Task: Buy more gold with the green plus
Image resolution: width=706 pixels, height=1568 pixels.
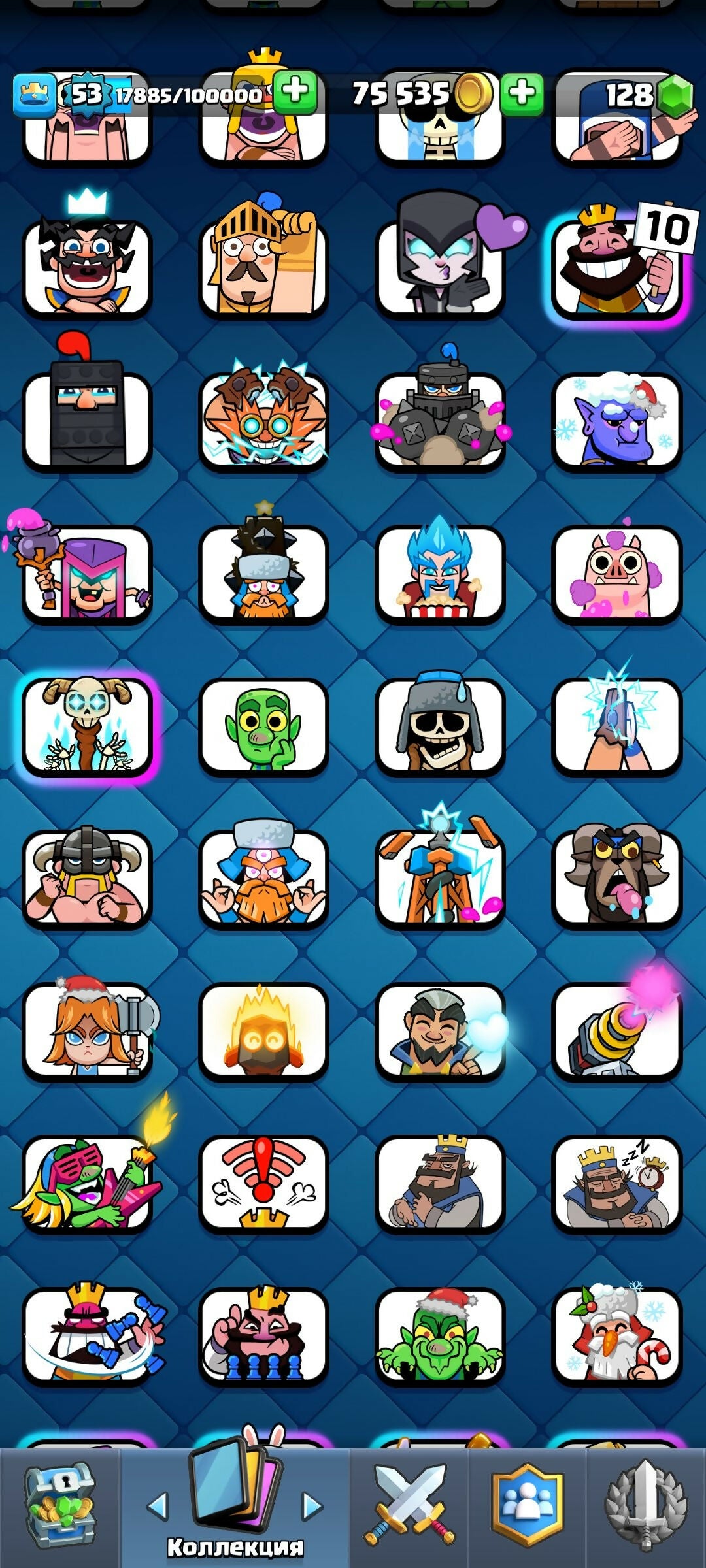Action: (x=522, y=94)
